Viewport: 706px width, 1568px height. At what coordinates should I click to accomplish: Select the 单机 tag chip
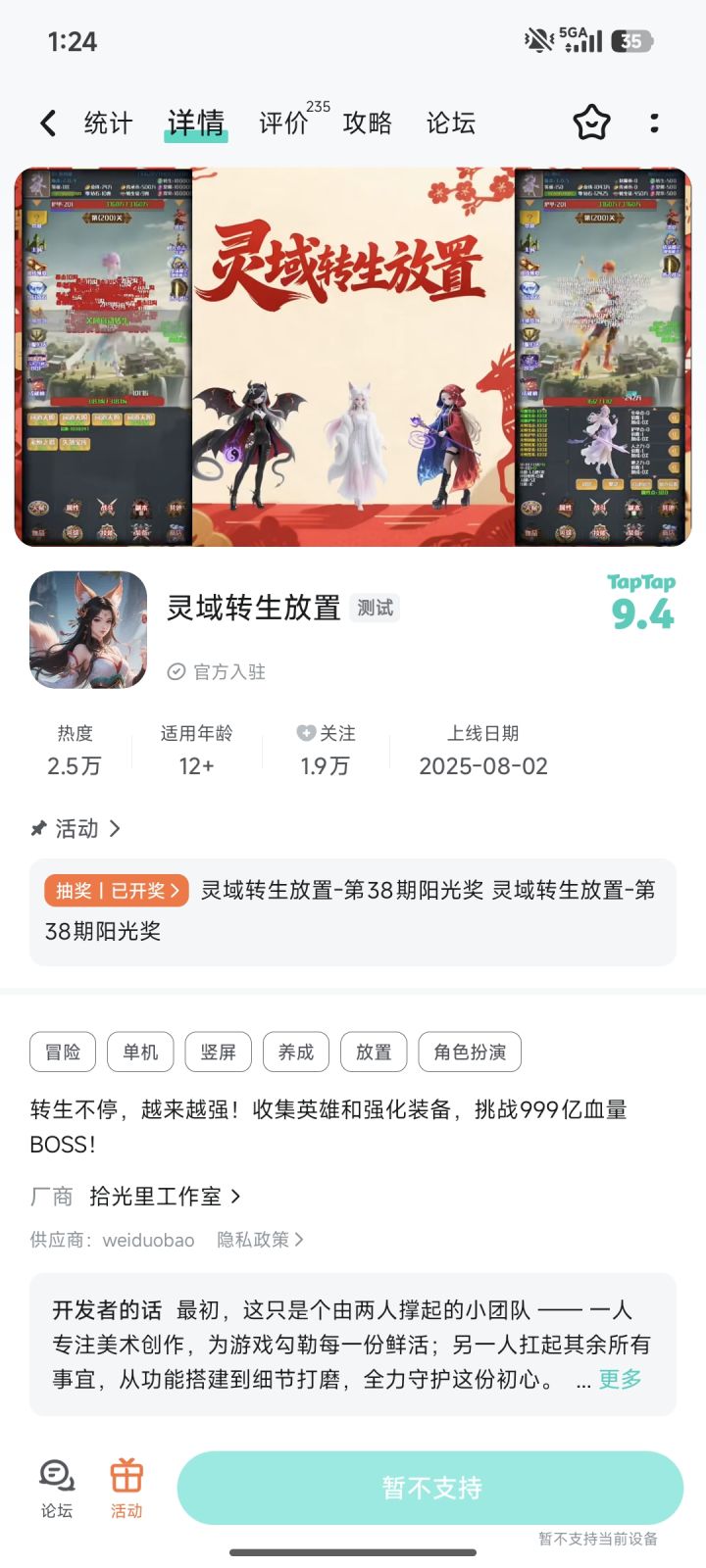139,1052
